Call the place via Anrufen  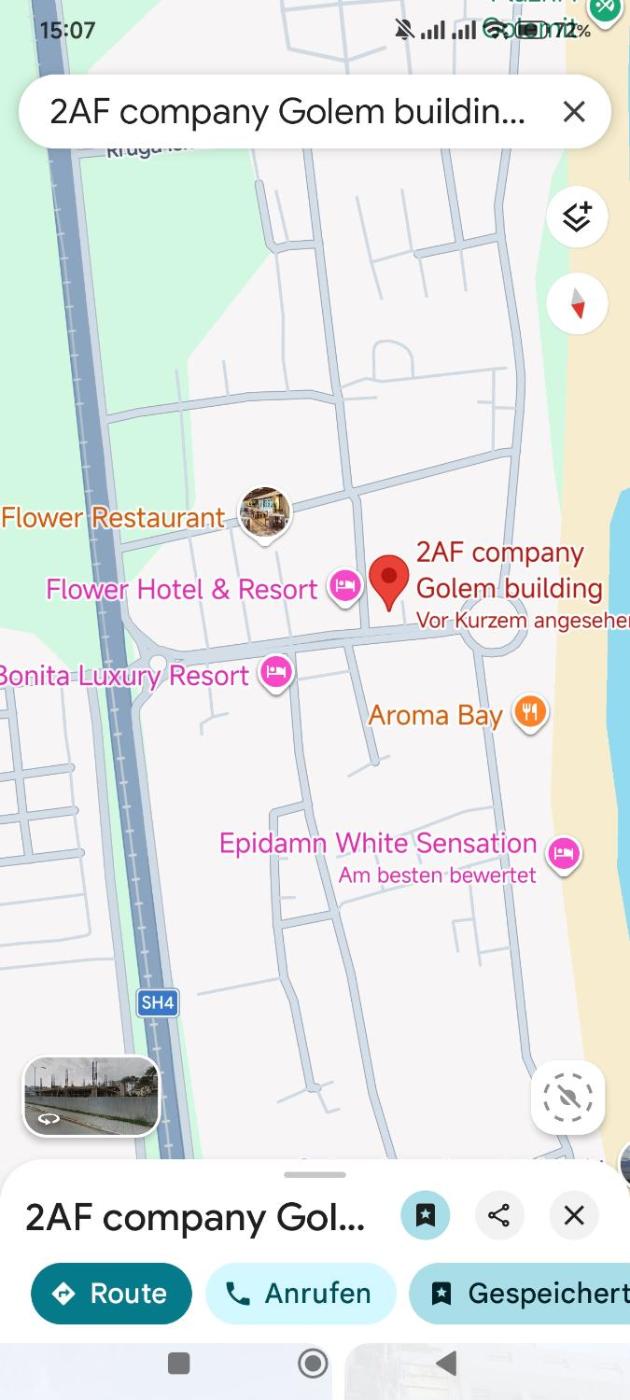tap(300, 1294)
